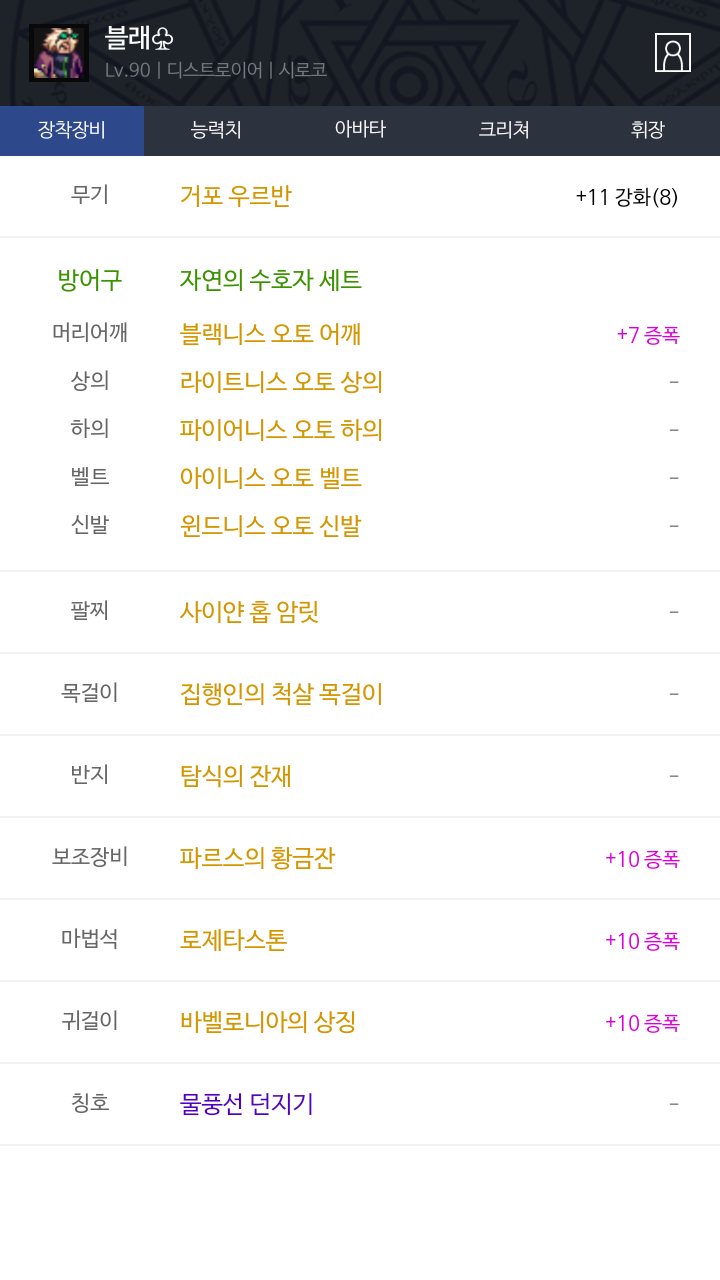This screenshot has height=1280, width=720.
Task: Switch to the 아바타 tab
Action: [x=360, y=130]
